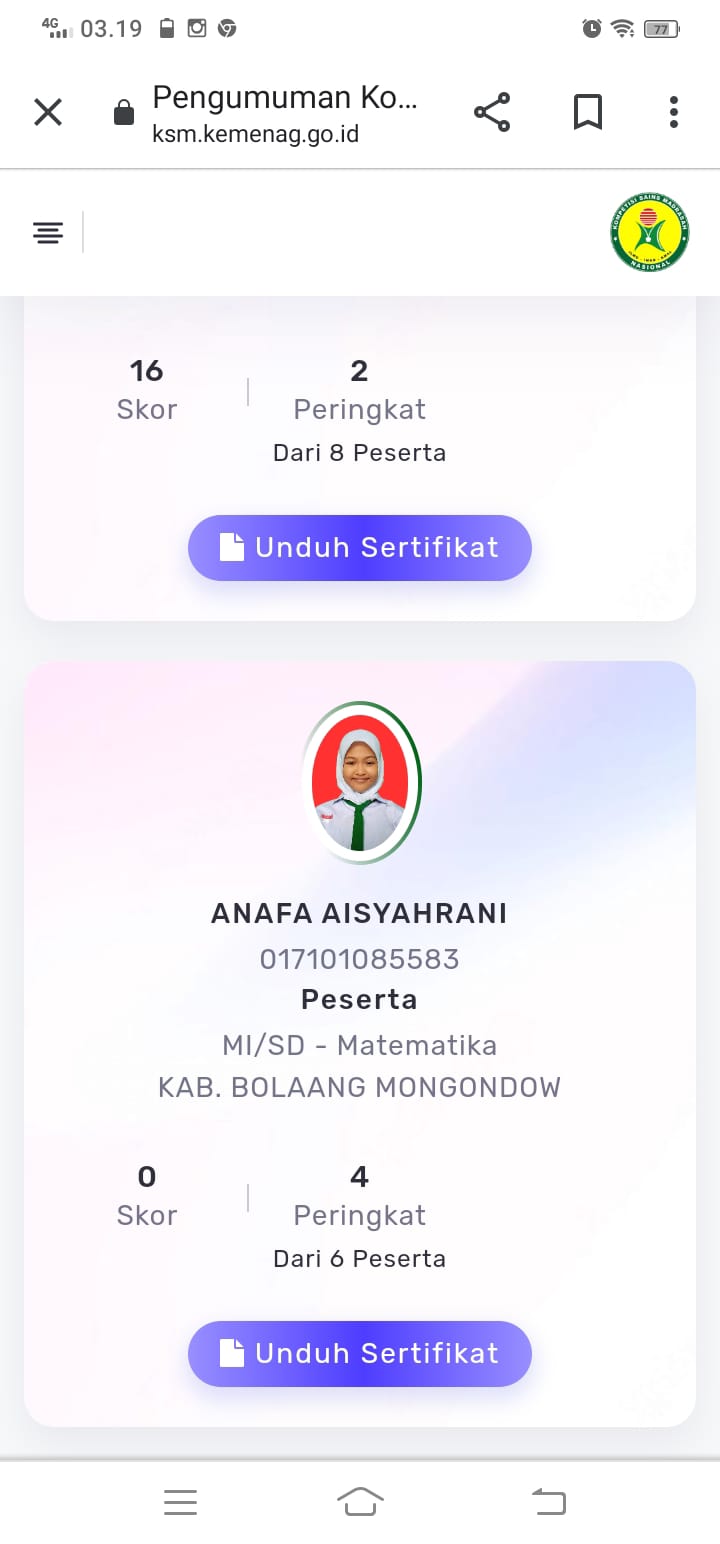The height and width of the screenshot is (1544, 720).
Task: Go to the system home screen
Action: [360, 1501]
